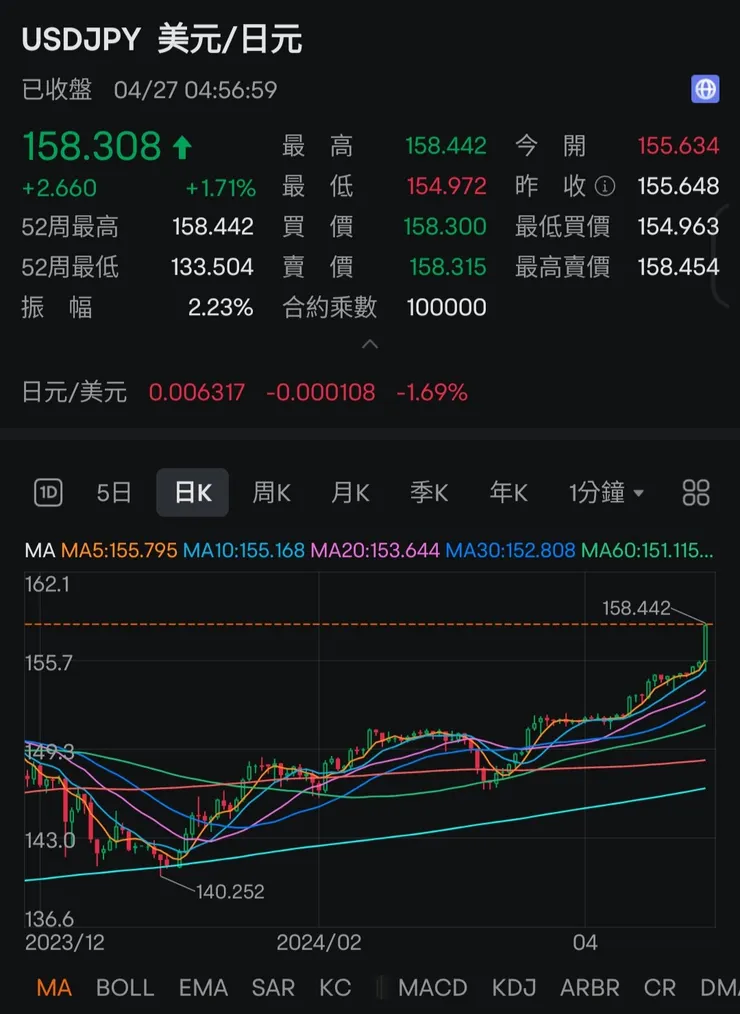Open the MACD indicator
The image size is (740, 1014).
click(432, 988)
